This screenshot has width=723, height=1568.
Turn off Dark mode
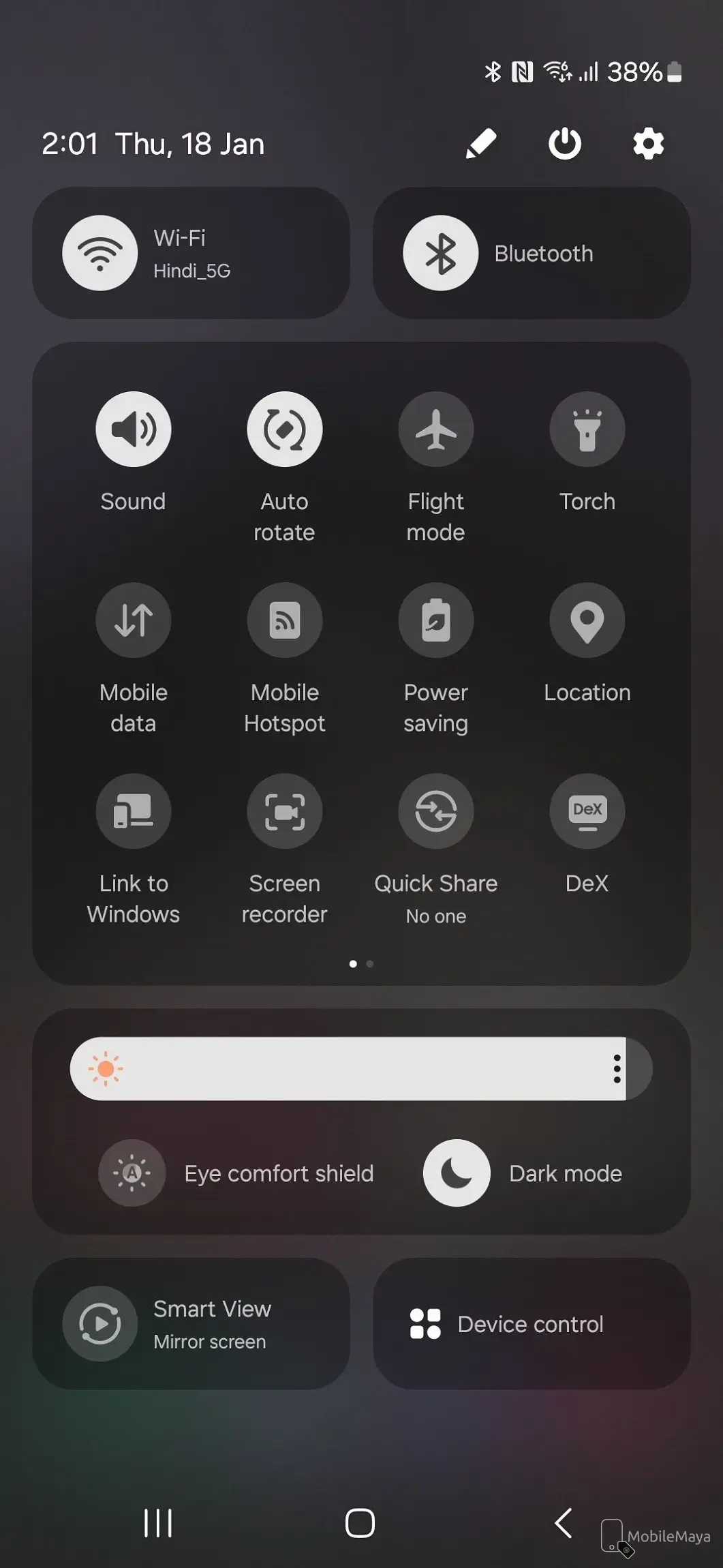tap(457, 1173)
